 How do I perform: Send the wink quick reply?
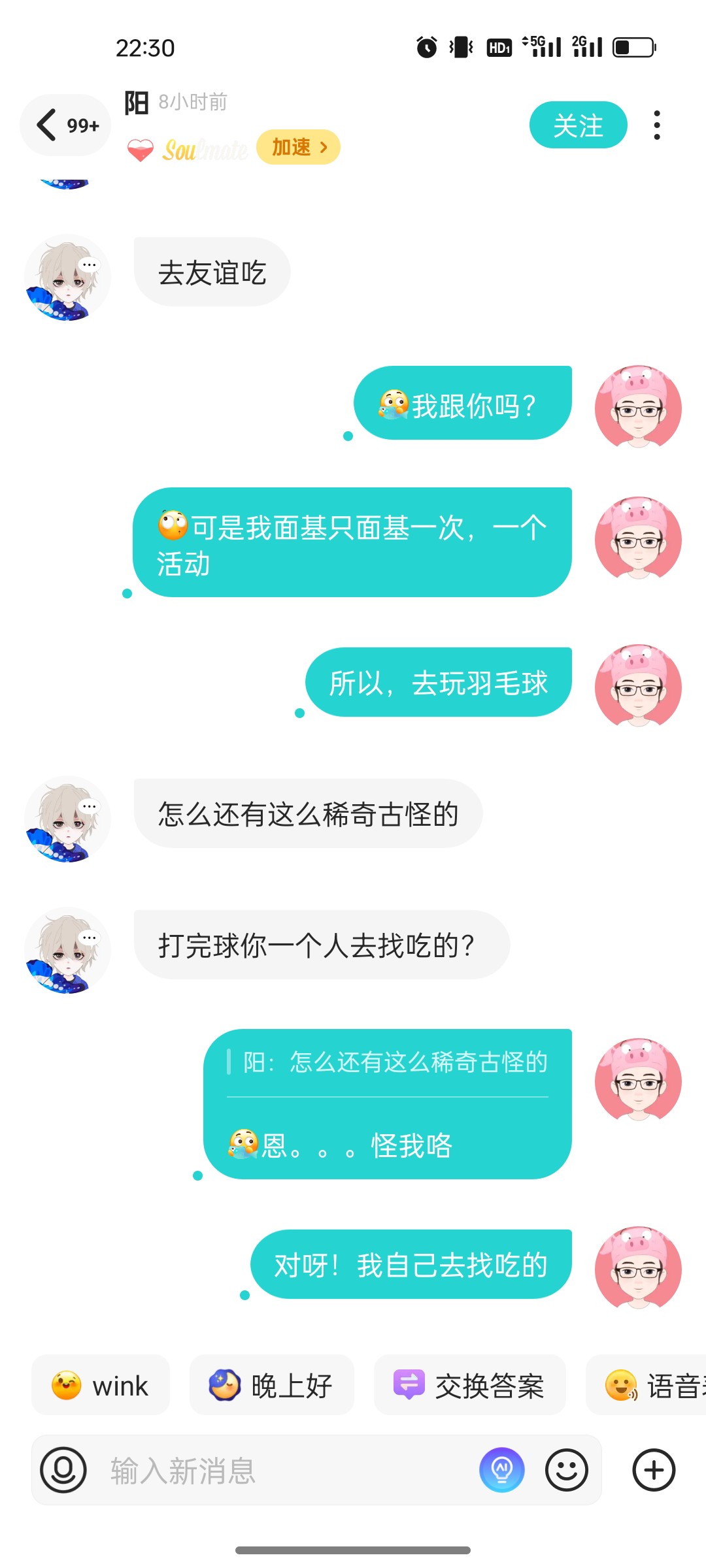[101, 1385]
